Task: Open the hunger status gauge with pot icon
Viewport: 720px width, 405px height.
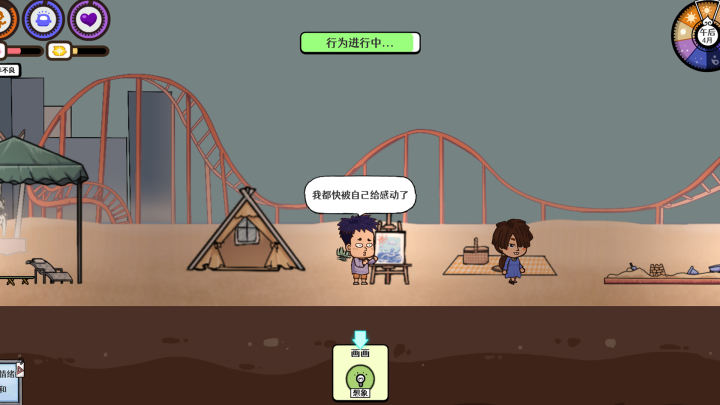Action: 43,19
